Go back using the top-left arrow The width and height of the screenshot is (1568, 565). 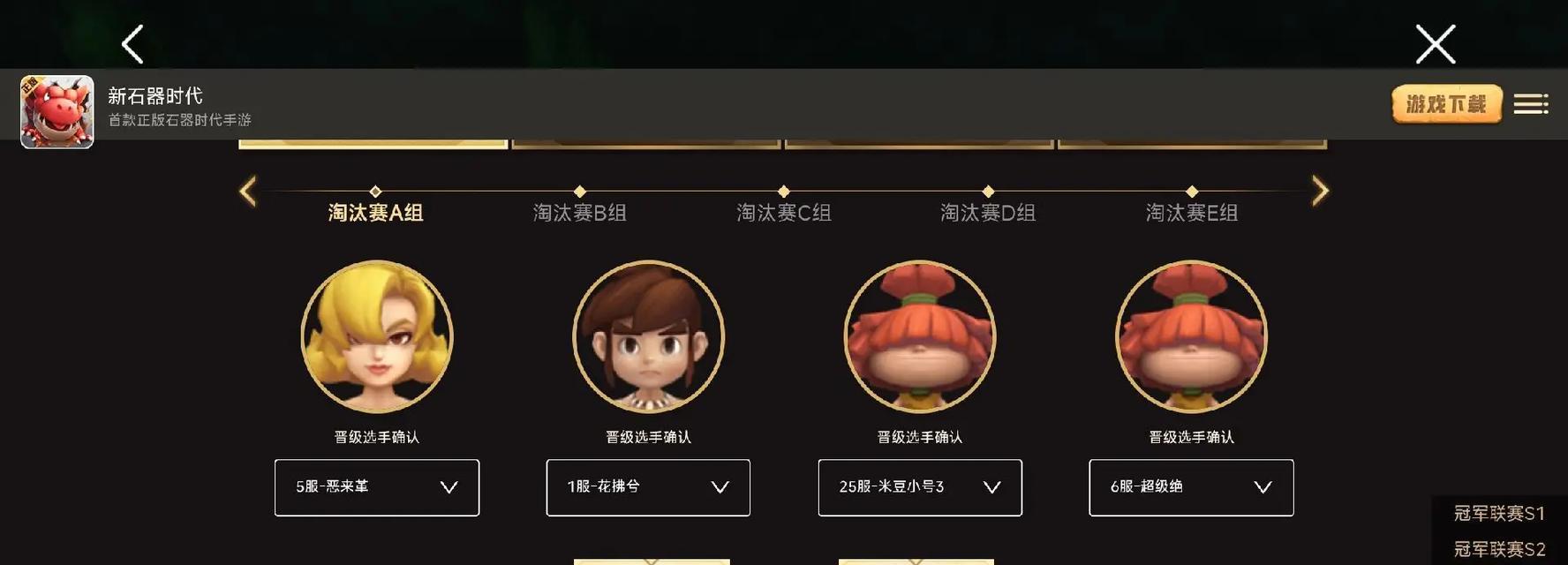pos(132,43)
